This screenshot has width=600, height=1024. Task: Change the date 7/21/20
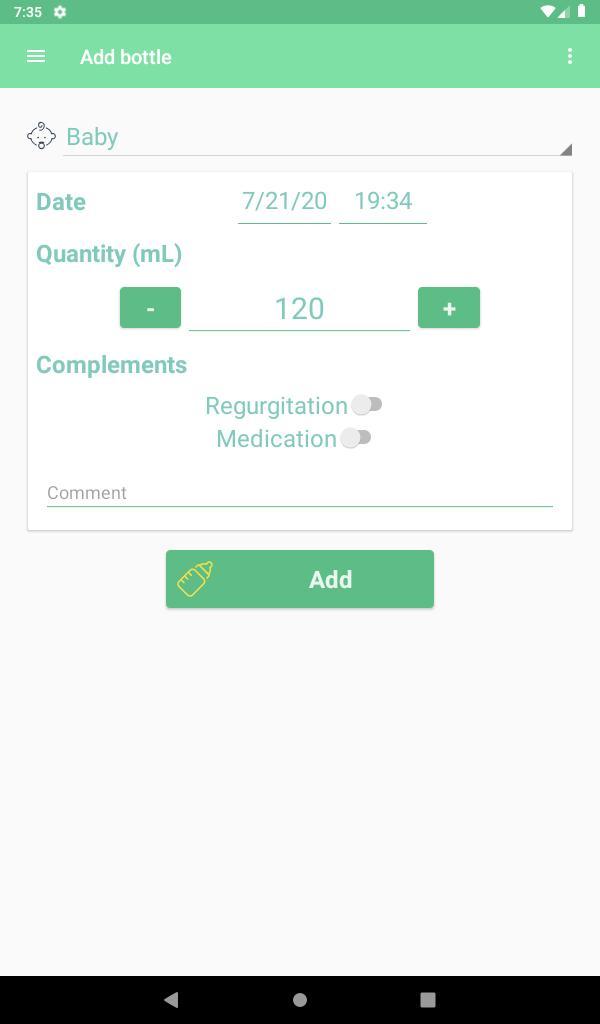[284, 201]
